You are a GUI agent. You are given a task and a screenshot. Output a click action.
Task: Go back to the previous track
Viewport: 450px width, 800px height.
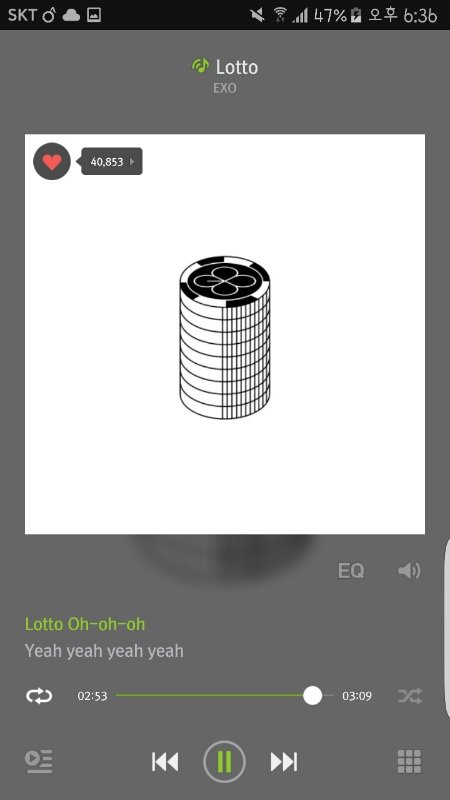click(x=165, y=762)
